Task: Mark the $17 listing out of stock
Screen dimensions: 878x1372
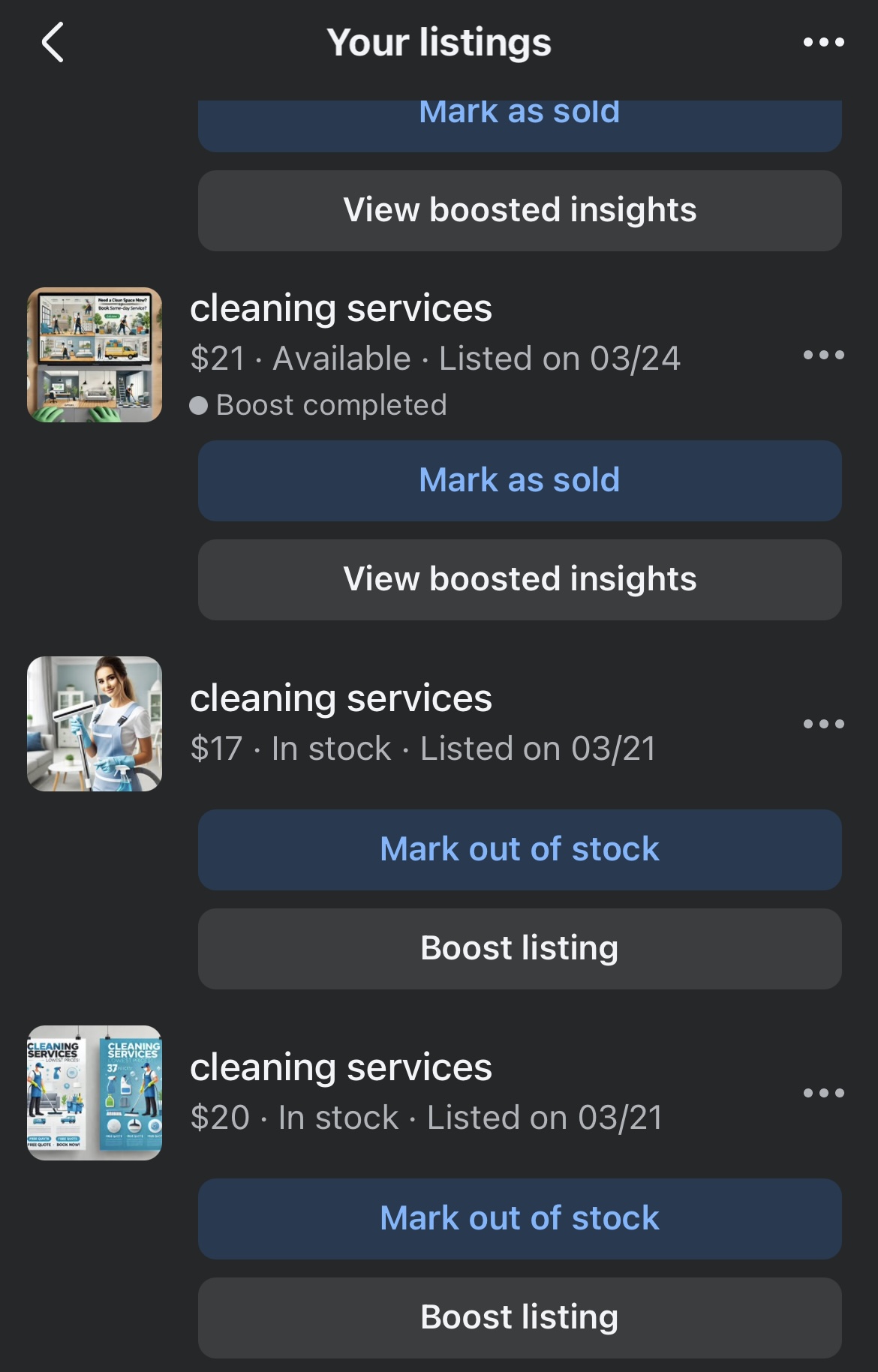Action: coord(519,848)
